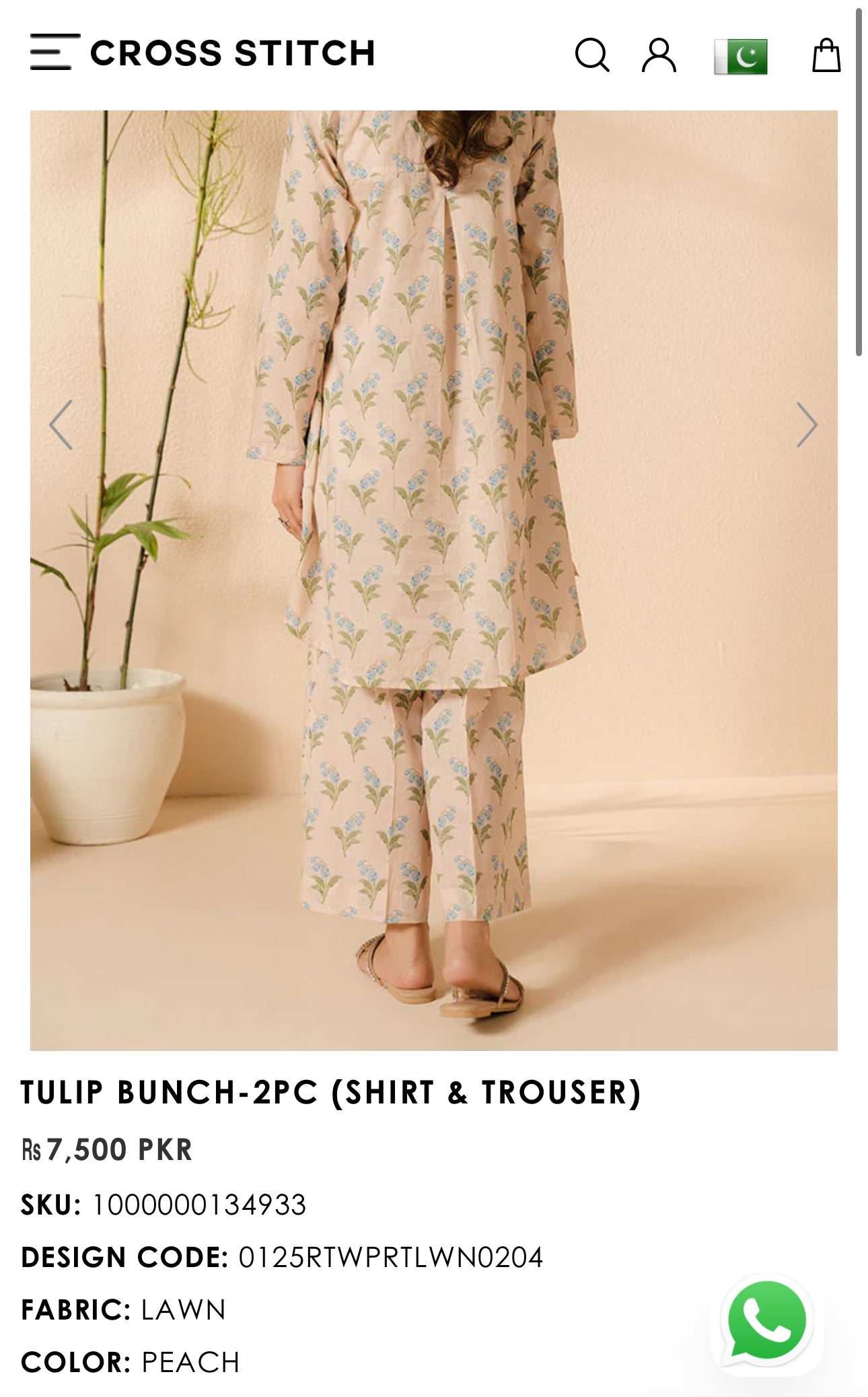
Task: Show previous product image
Action: [x=61, y=425]
